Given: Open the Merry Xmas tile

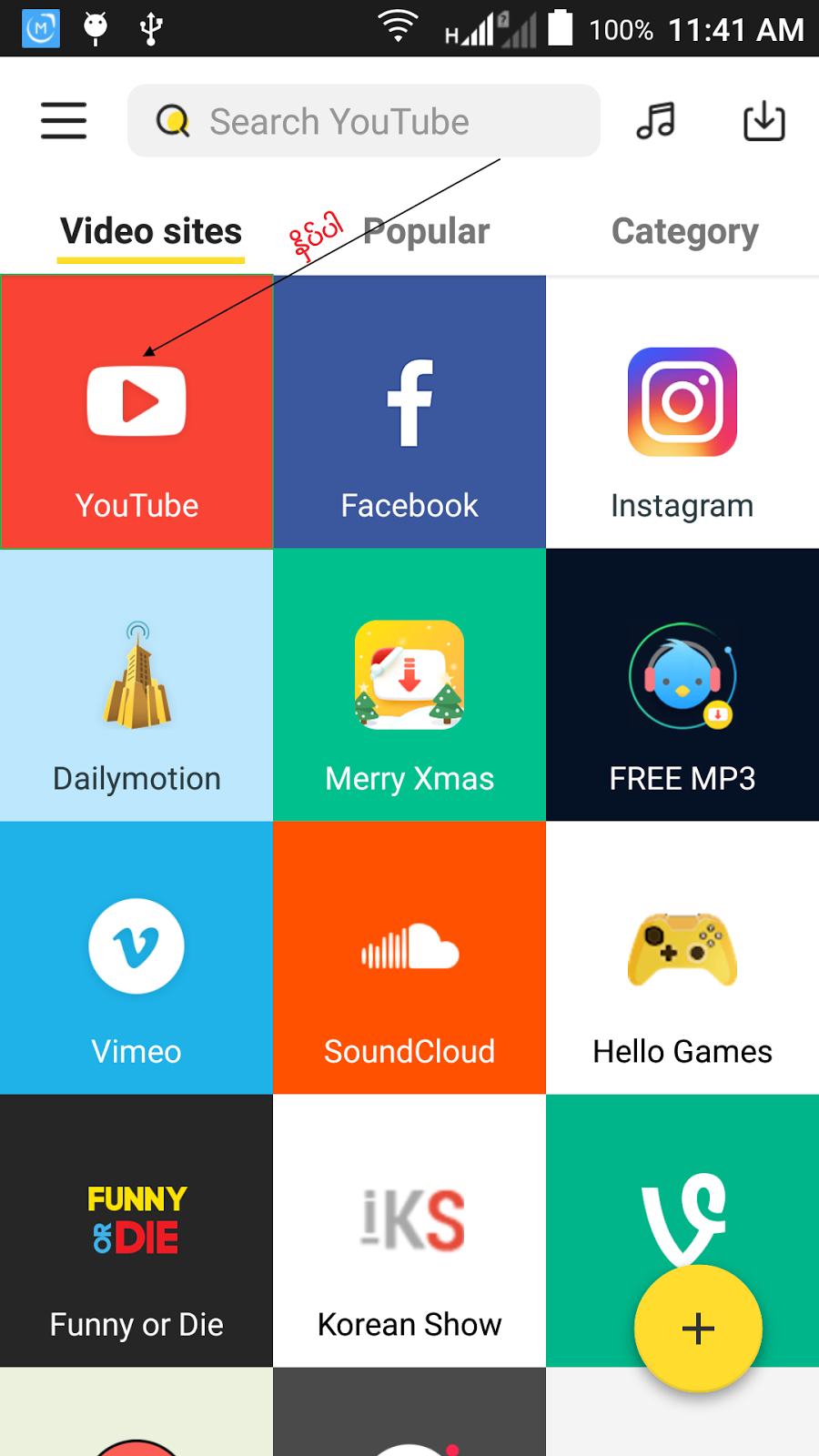Looking at the screenshot, I should point(409,685).
